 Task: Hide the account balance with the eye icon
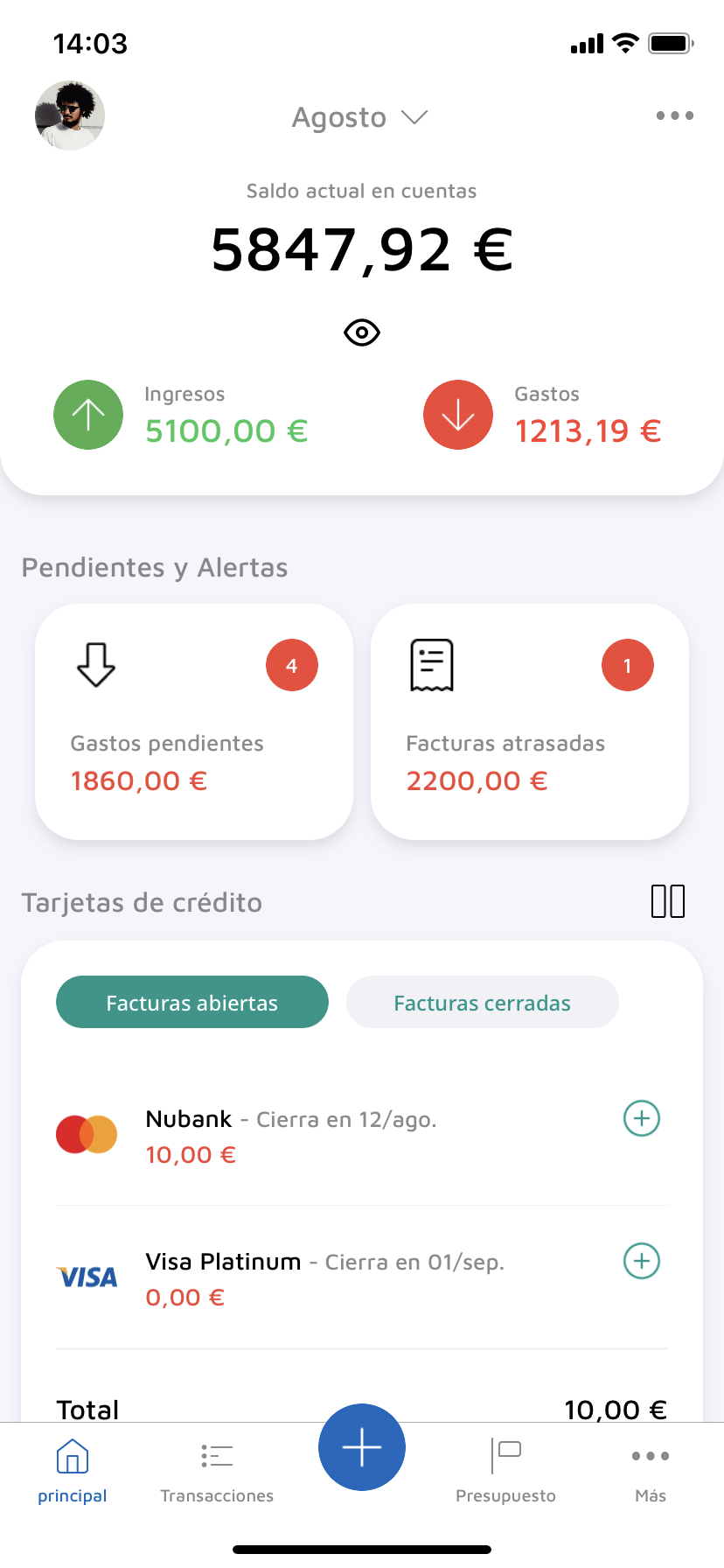coord(362,332)
